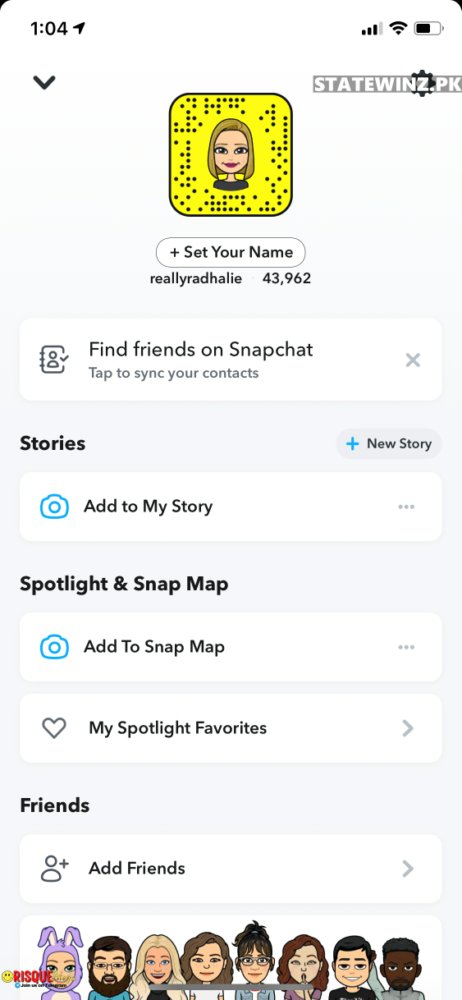
Task: Tap the Snapcode with the Bitmoji avatar
Action: point(230,155)
